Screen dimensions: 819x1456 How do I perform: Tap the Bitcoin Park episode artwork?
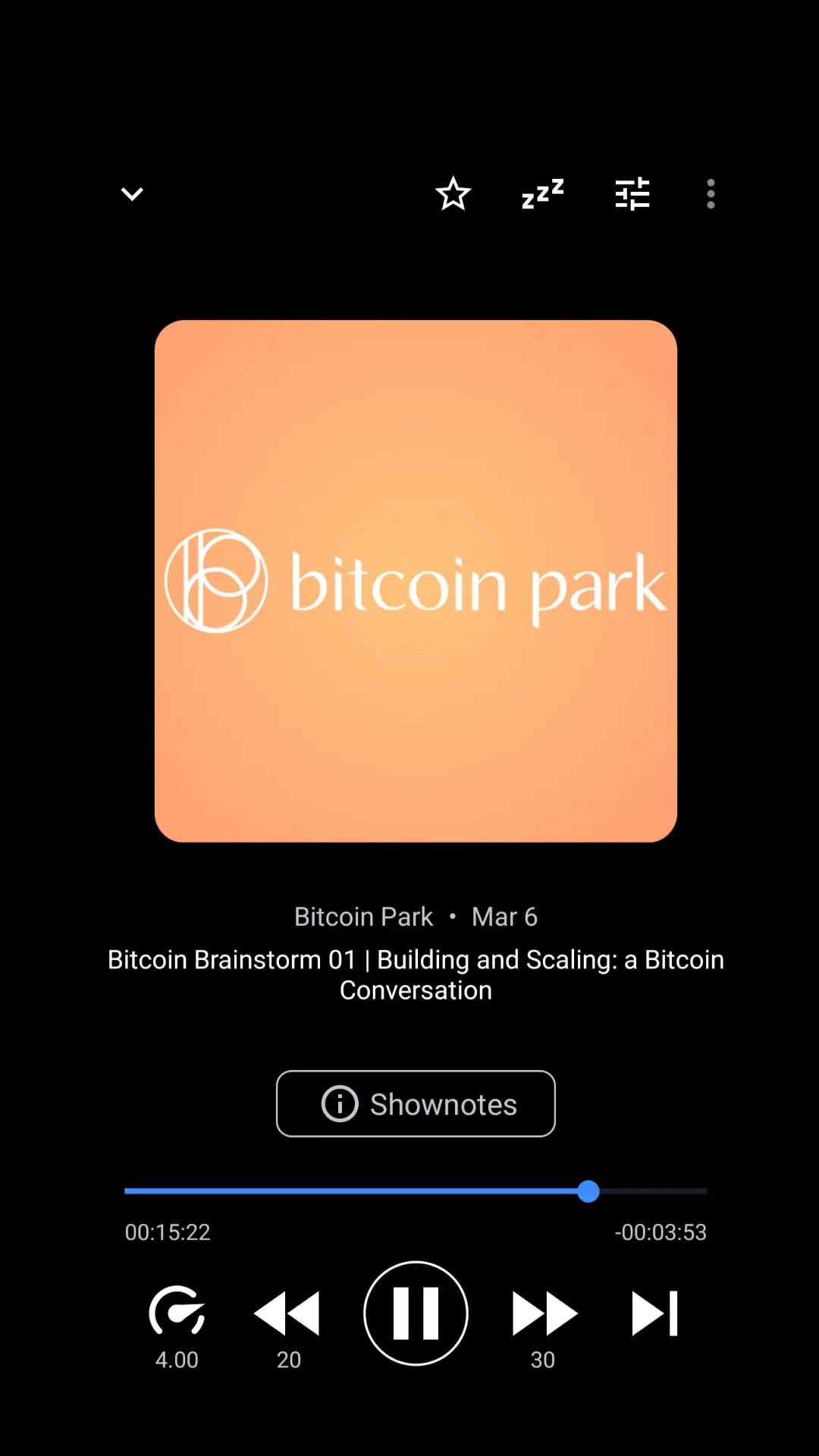pos(416,581)
